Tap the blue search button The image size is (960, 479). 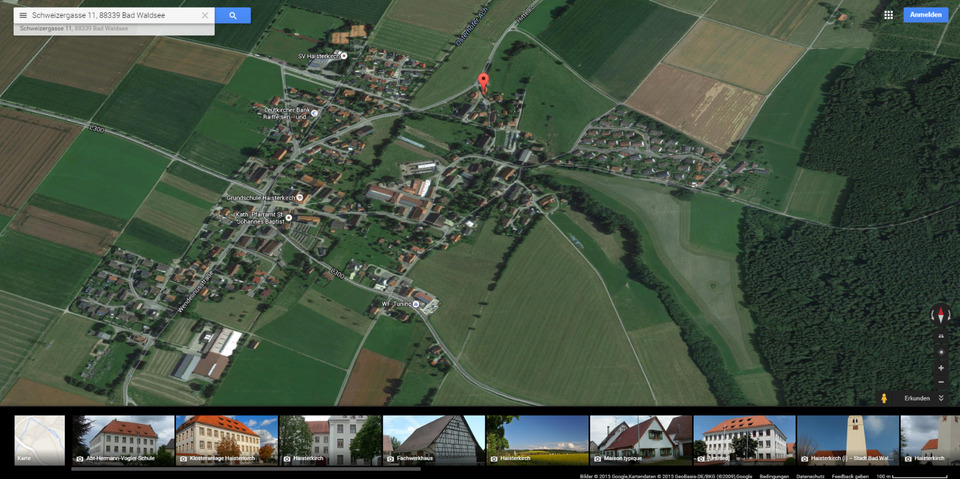[x=233, y=16]
